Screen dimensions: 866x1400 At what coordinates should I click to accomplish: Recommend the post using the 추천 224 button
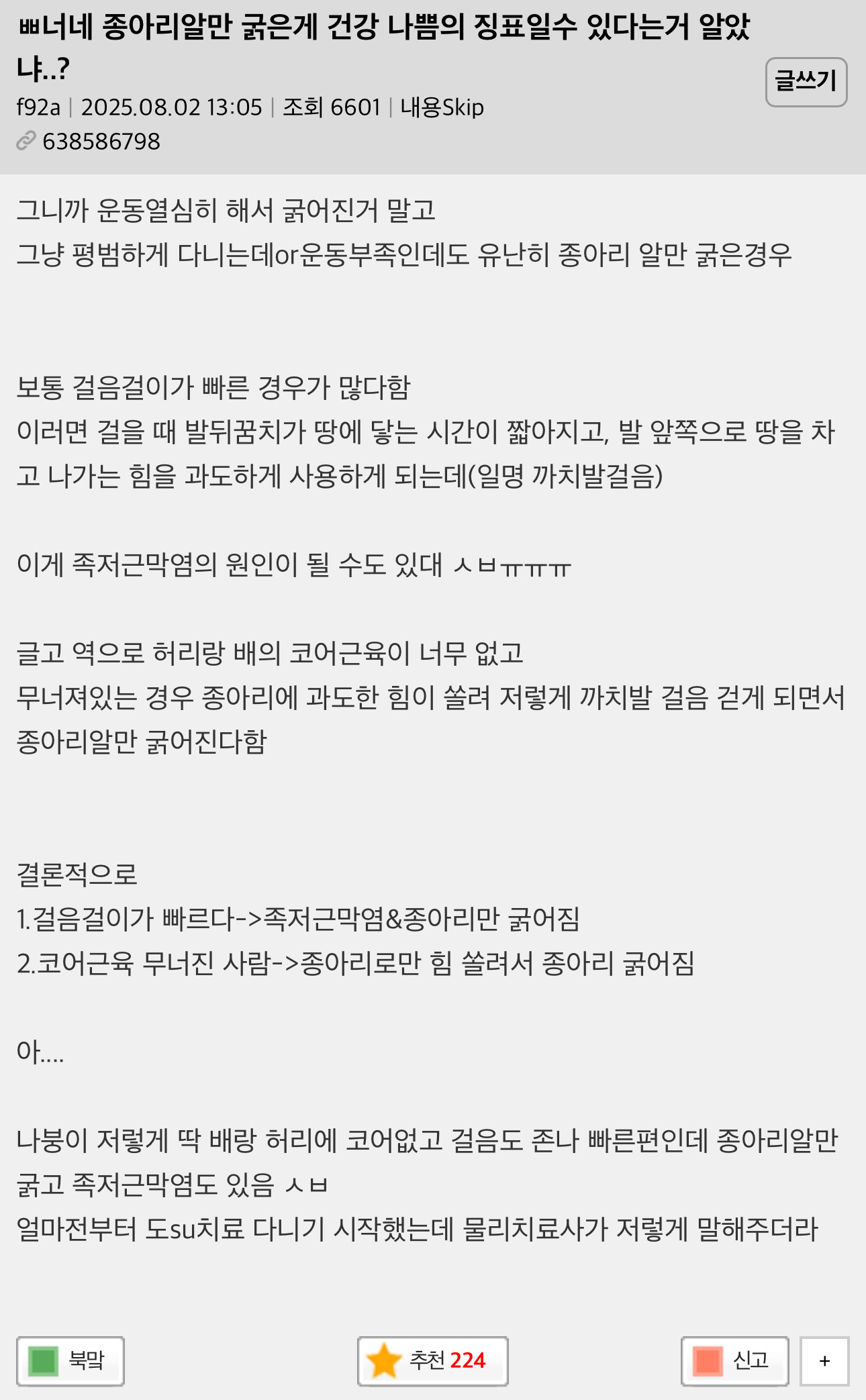click(x=432, y=1361)
